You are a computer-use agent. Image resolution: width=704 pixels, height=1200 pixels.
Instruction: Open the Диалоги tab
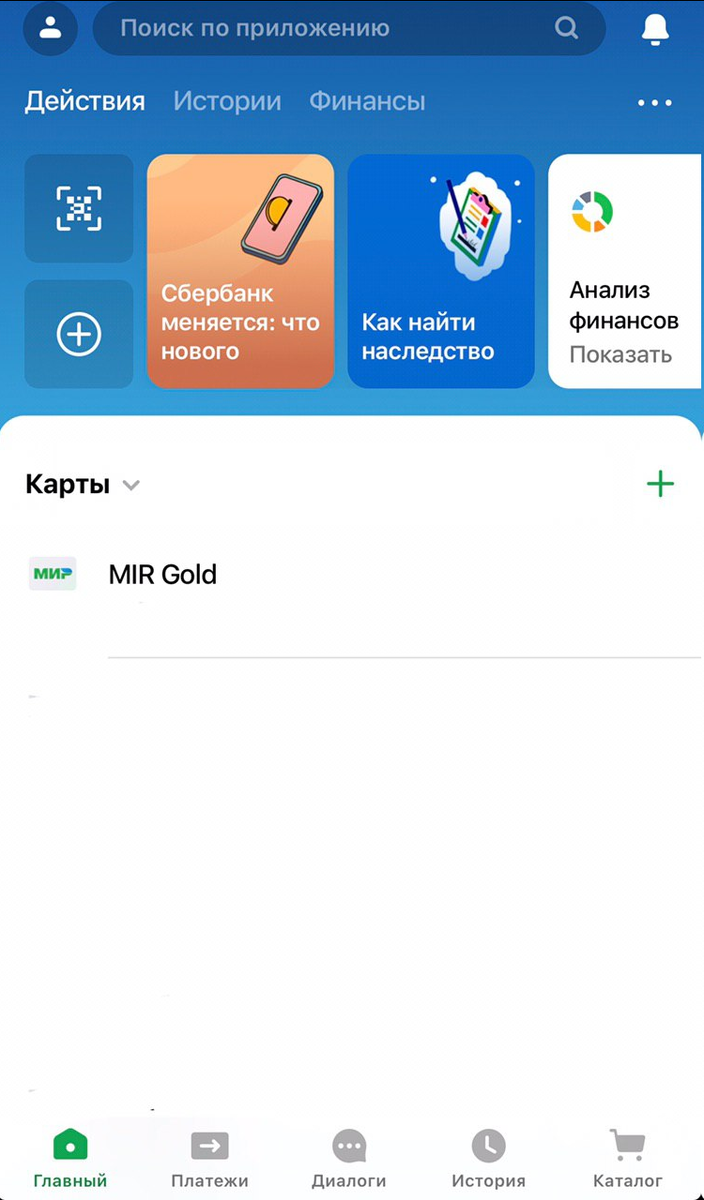click(x=349, y=1160)
